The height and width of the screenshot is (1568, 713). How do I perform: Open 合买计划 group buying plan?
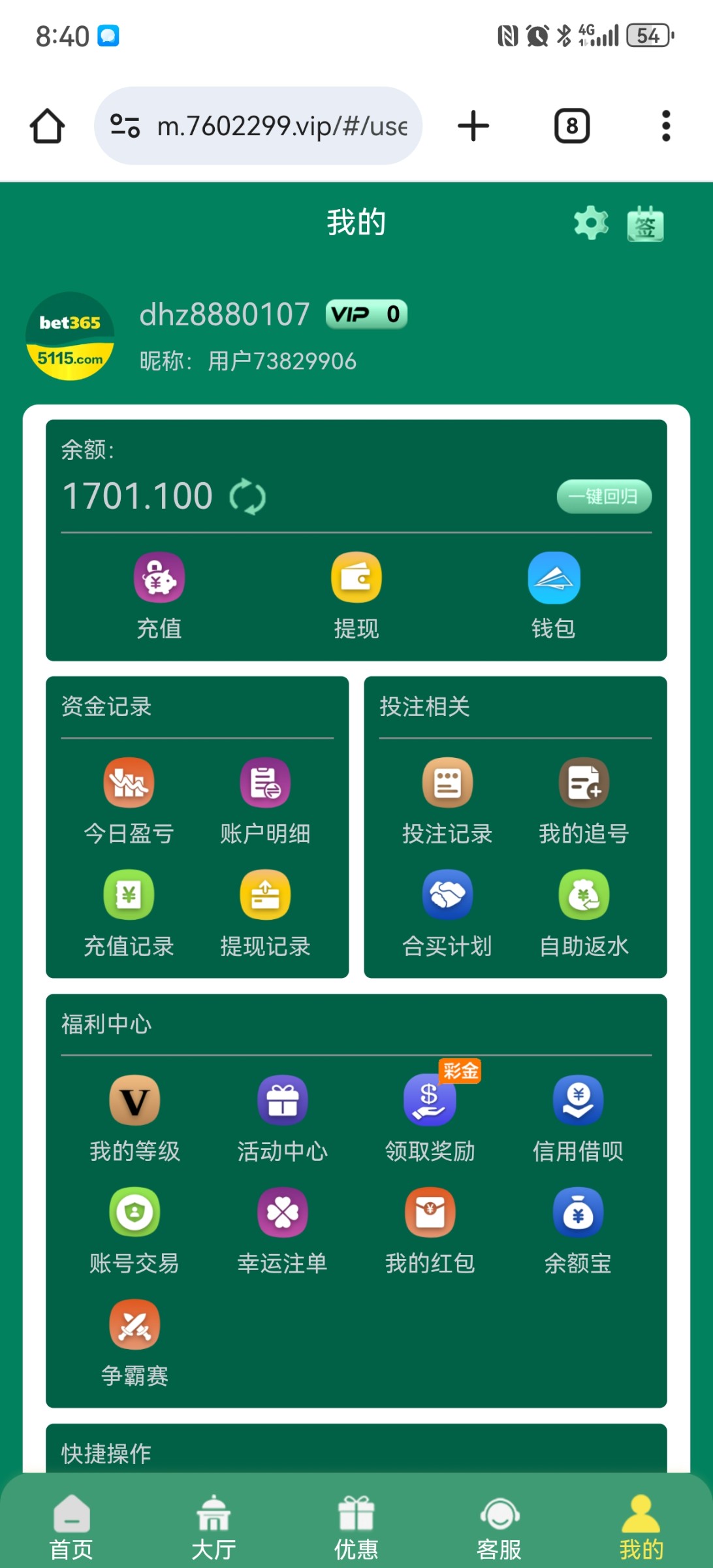pyautogui.click(x=447, y=913)
